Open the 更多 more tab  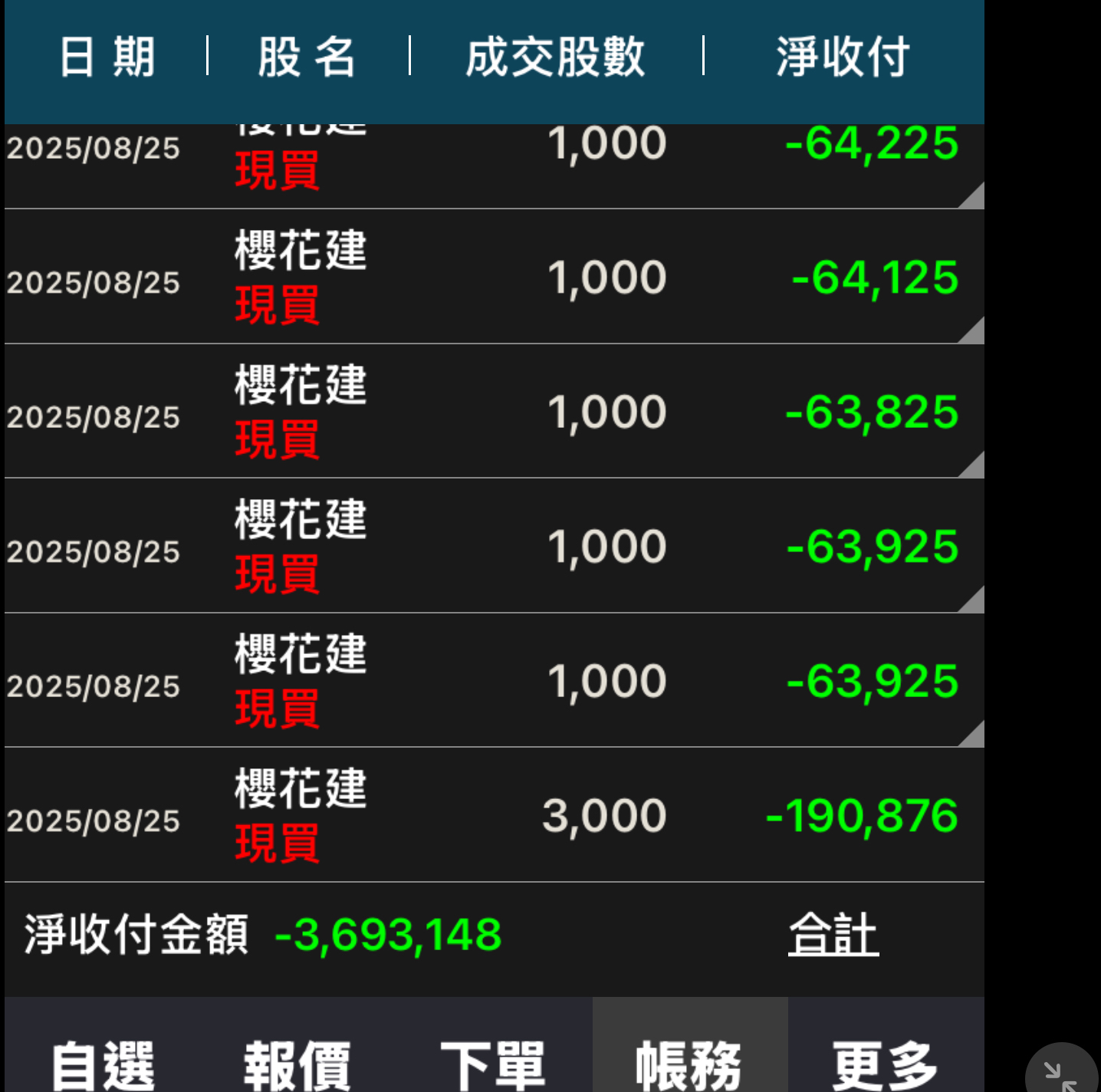(886, 1062)
